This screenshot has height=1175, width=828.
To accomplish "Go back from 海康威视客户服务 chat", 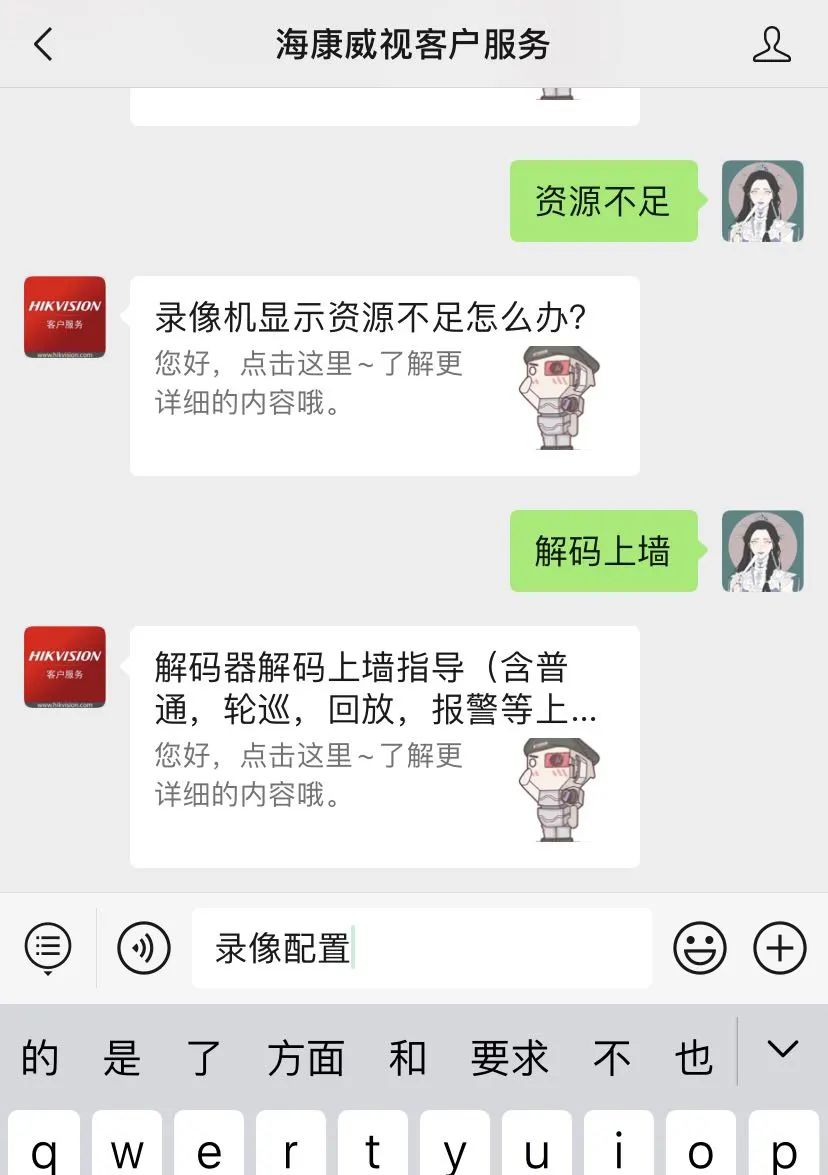I will pyautogui.click(x=43, y=44).
